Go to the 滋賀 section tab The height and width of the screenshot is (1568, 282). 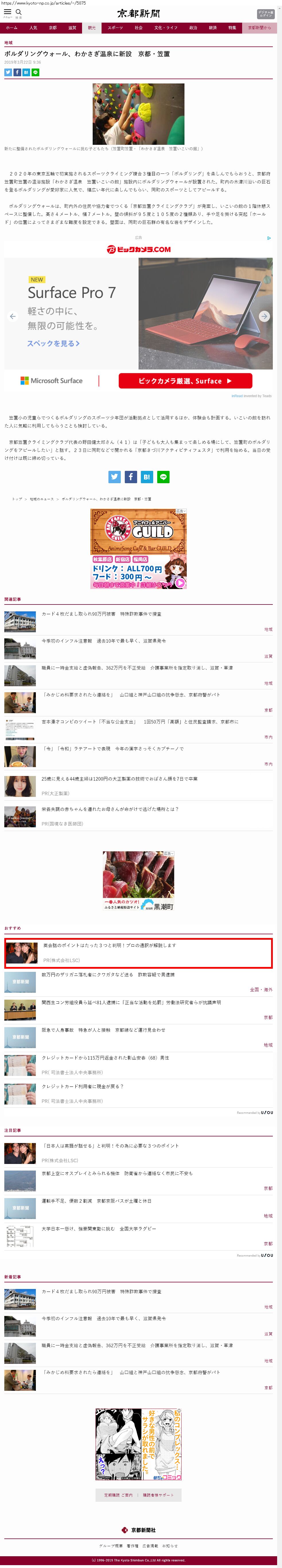73,28
